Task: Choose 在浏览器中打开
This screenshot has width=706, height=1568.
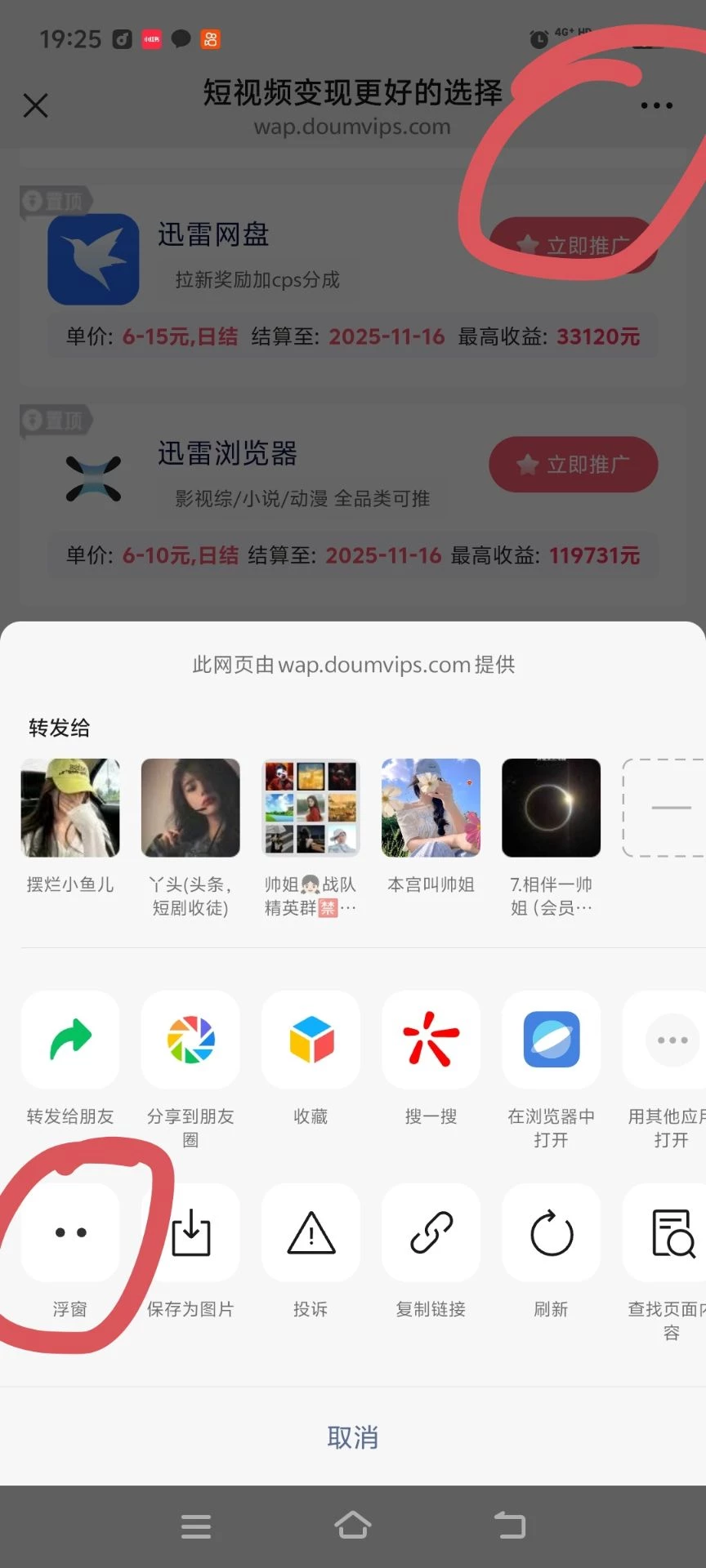Action: tap(551, 1040)
